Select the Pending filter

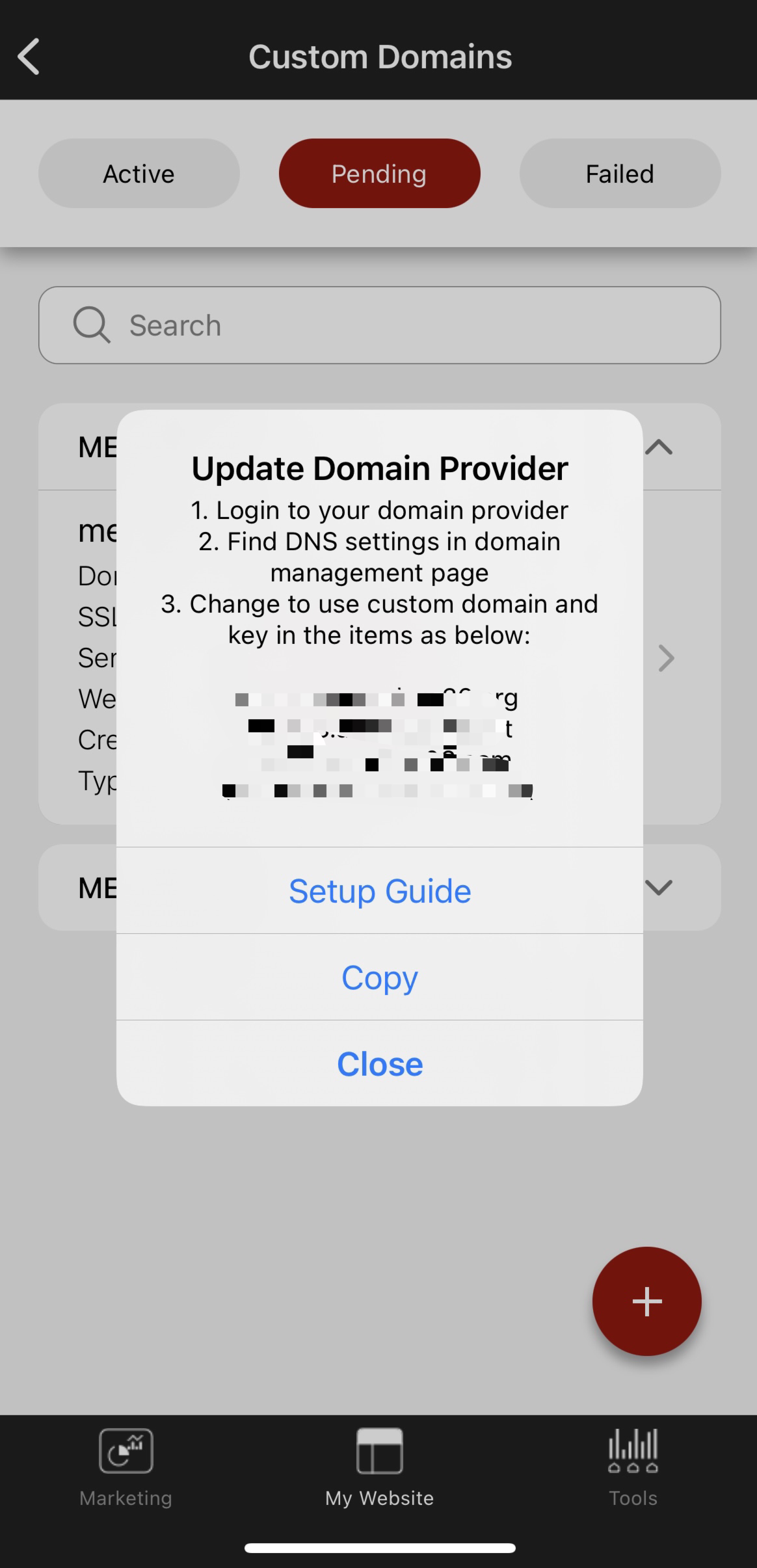(379, 174)
